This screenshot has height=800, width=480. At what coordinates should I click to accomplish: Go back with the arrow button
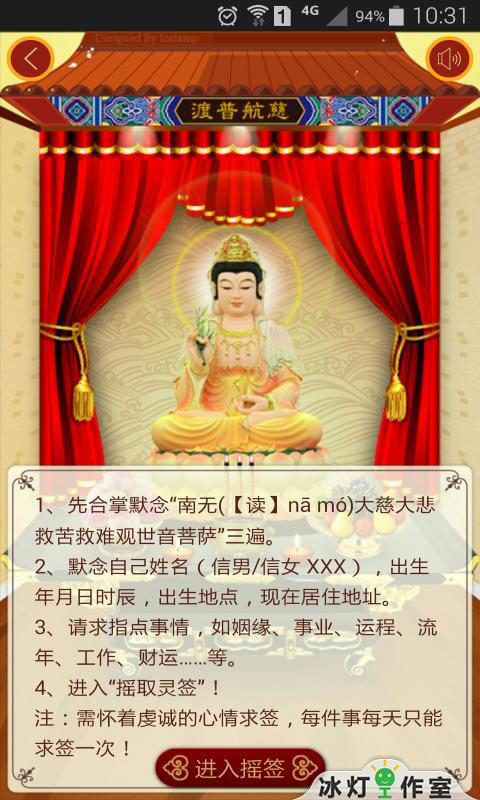31,59
